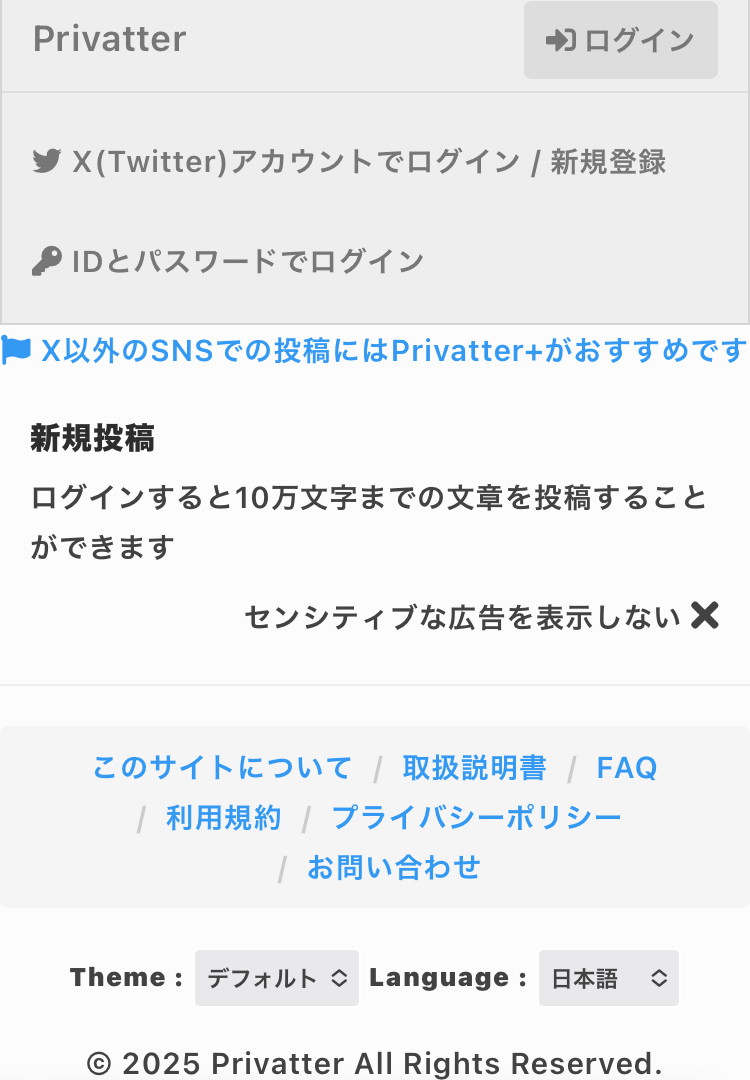Screen dimensions: 750x1080
Task: Open the Privatter+ recommendation link
Action: point(375,351)
